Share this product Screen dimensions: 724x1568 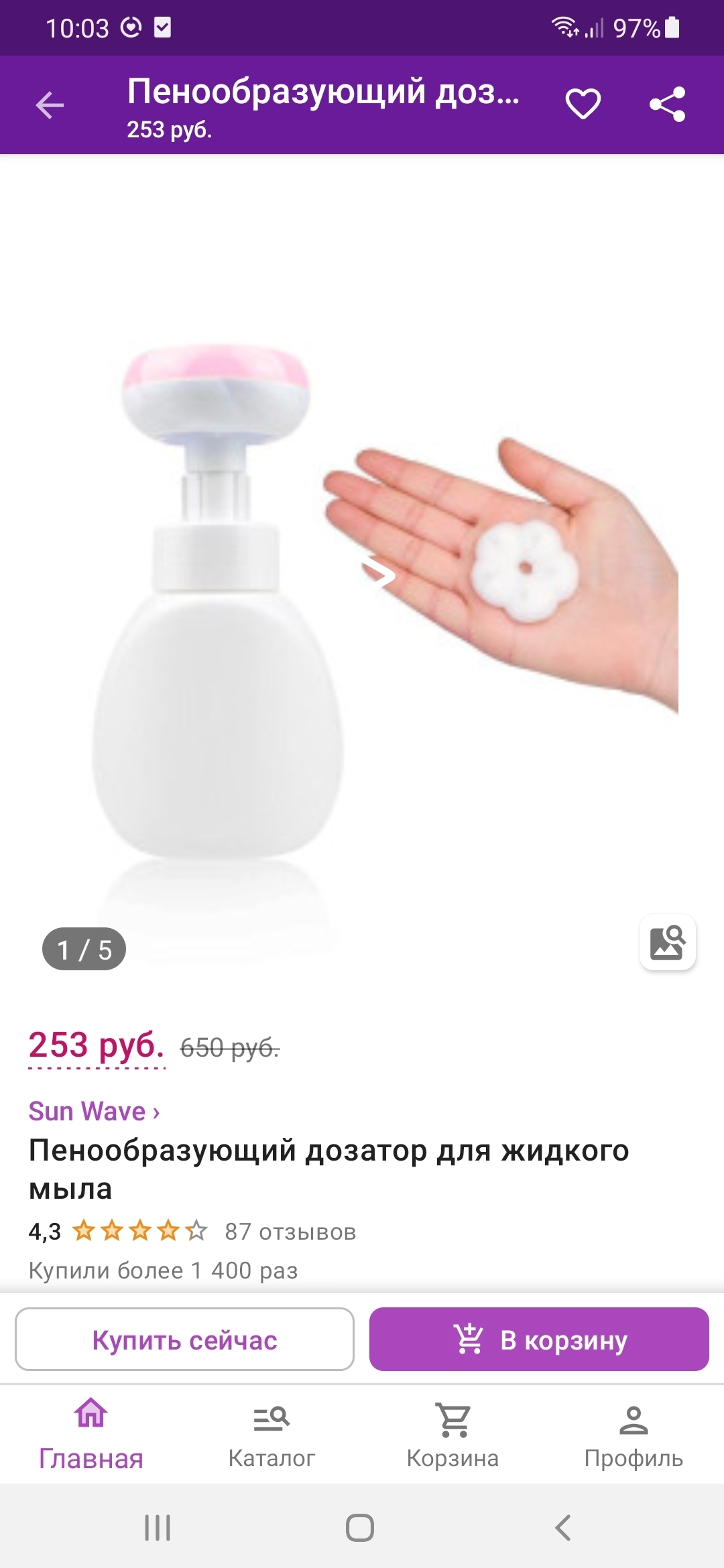[667, 105]
